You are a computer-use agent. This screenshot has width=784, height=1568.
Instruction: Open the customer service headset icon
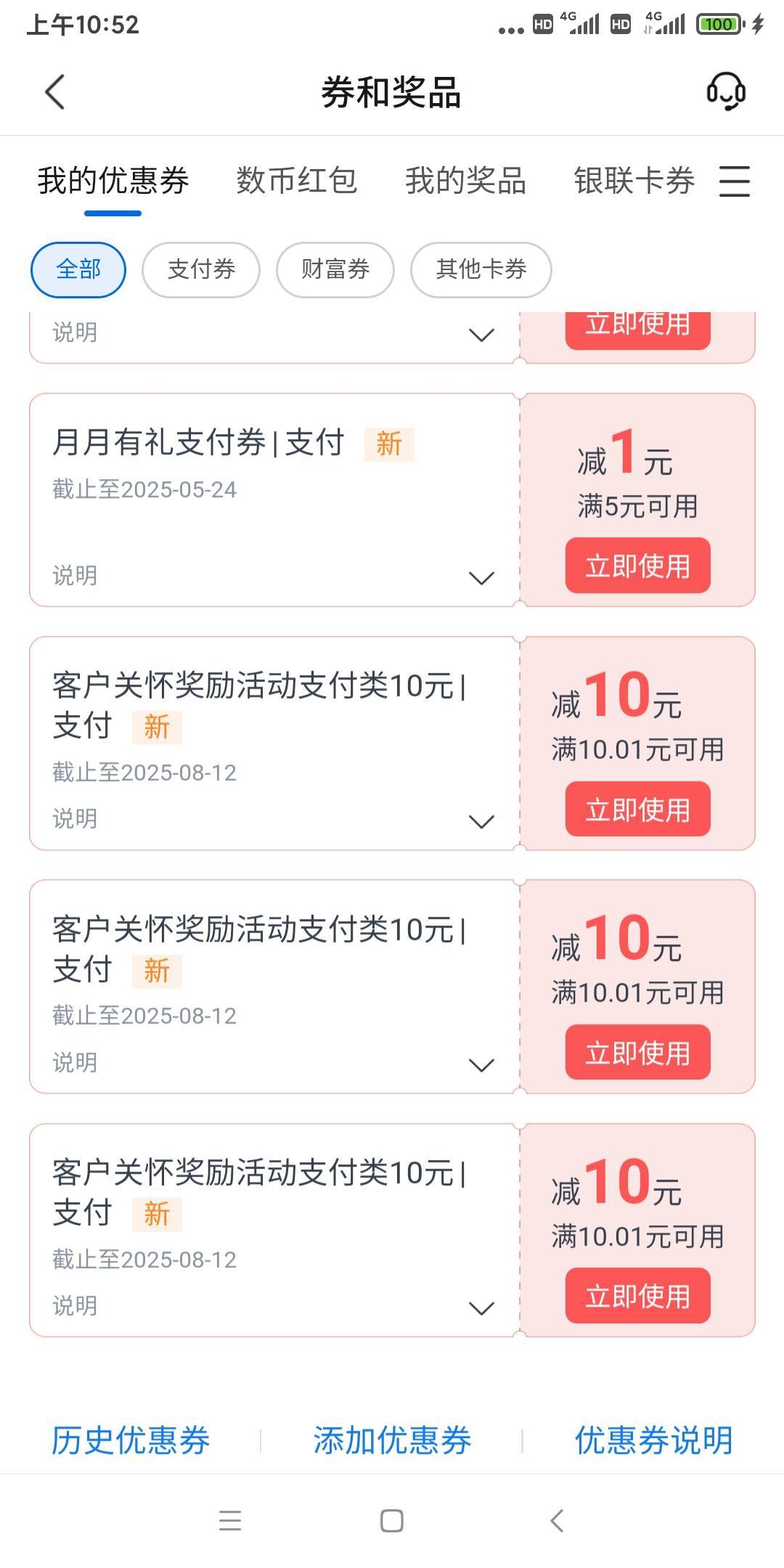point(726,92)
